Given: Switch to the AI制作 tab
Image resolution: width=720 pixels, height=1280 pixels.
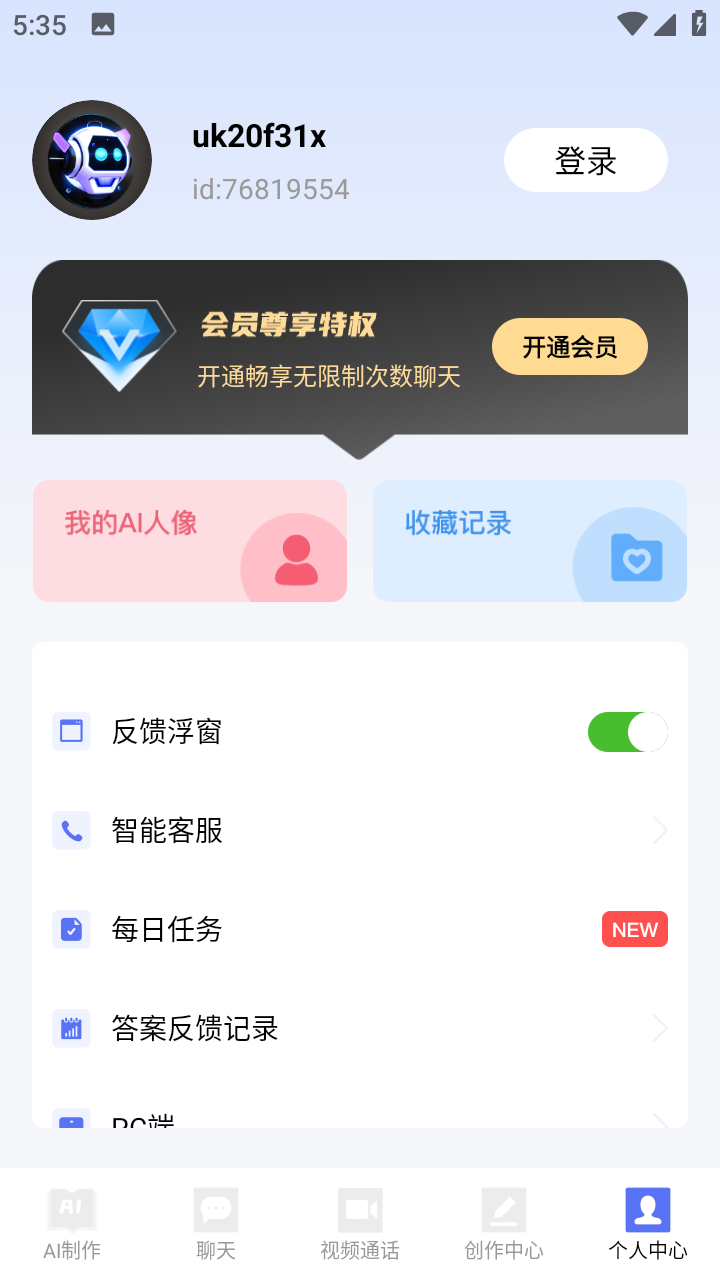Looking at the screenshot, I should tap(72, 1223).
